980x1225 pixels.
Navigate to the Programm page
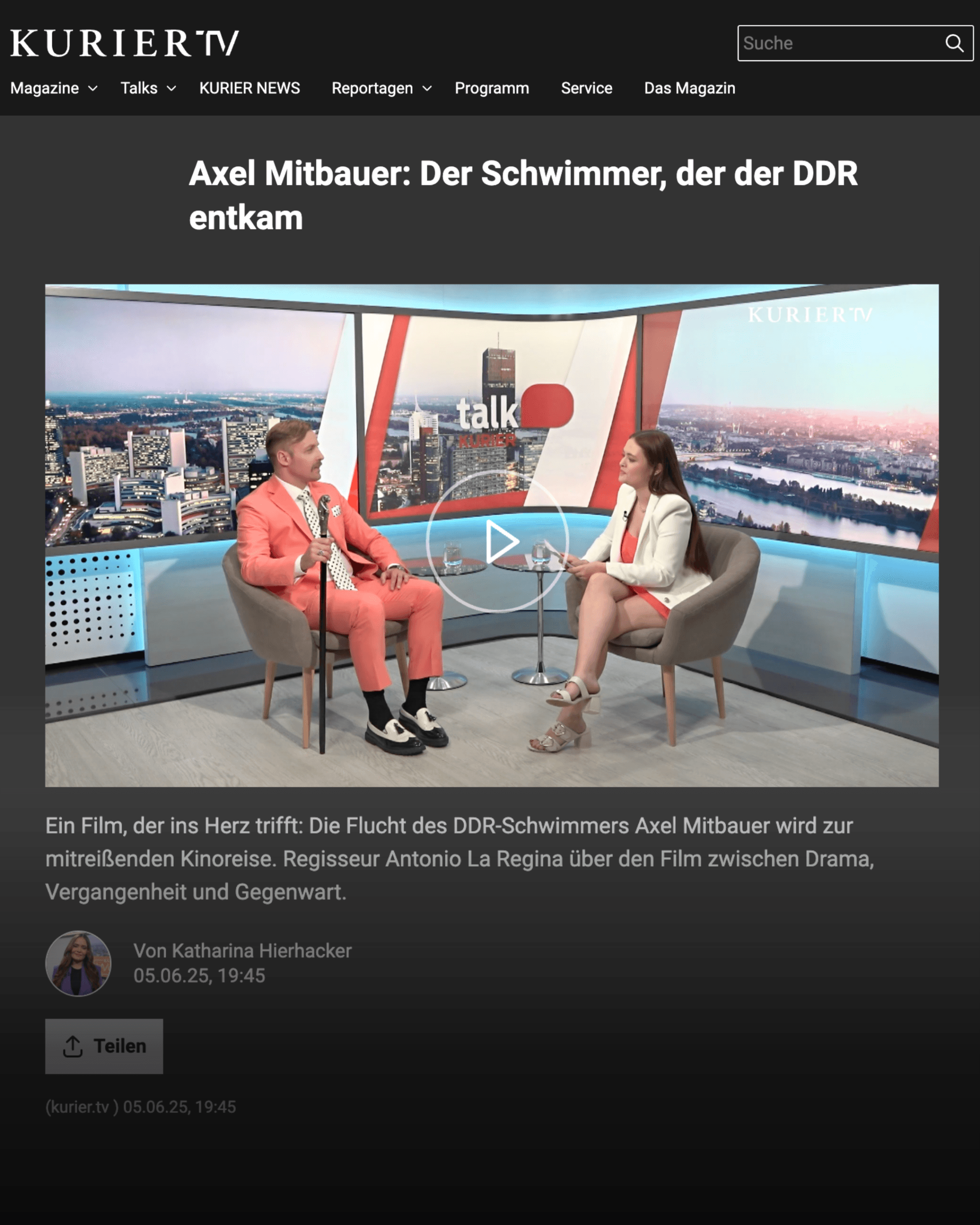pos(491,88)
